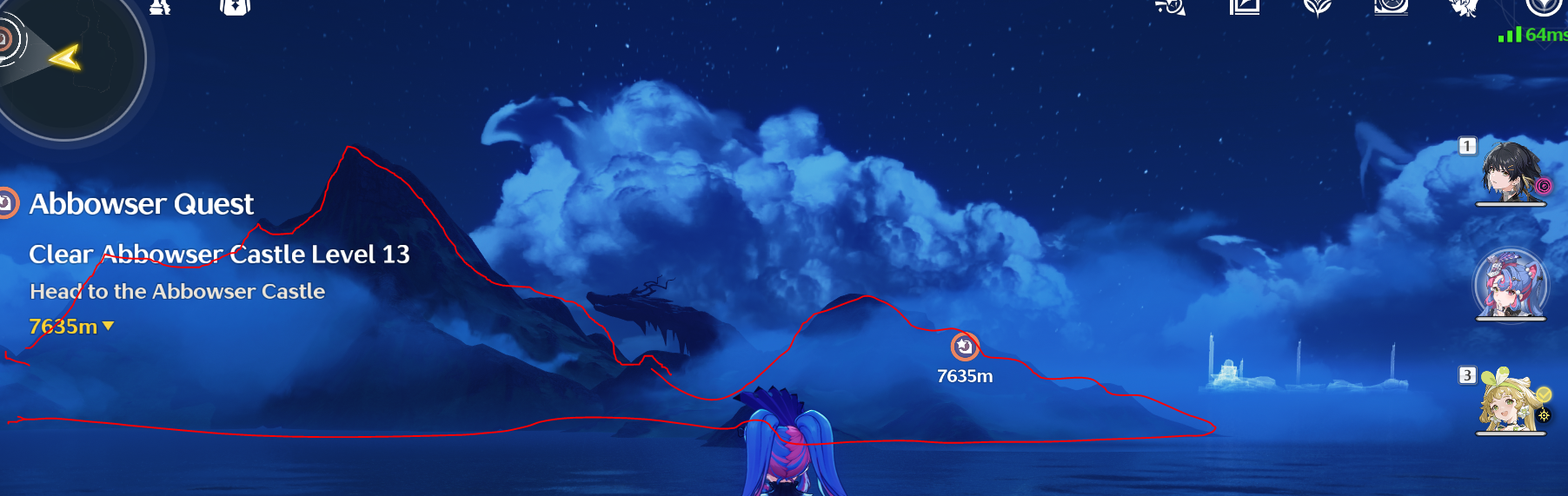Switch to party character slot 3

(x=1511, y=401)
